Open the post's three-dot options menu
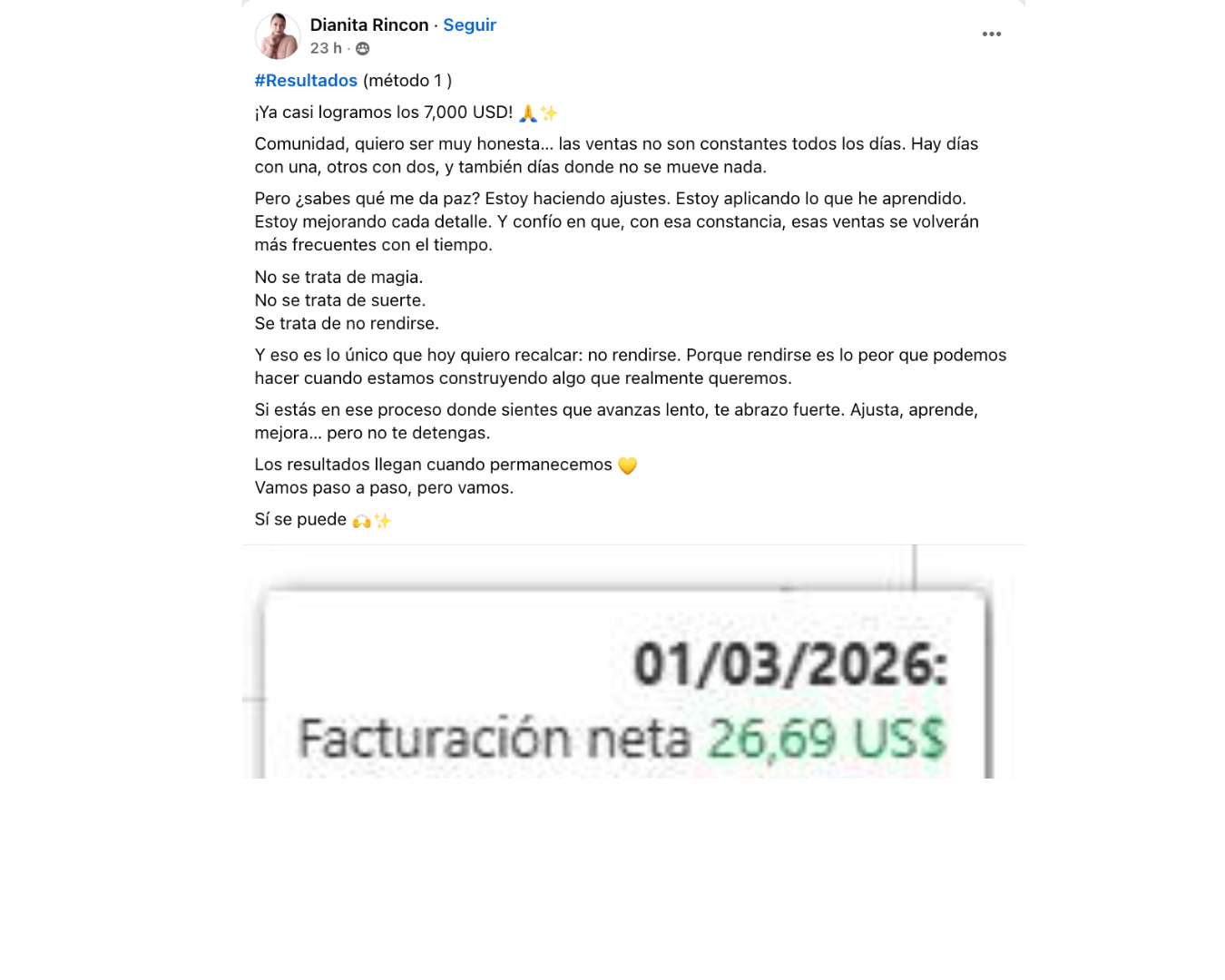 (991, 34)
